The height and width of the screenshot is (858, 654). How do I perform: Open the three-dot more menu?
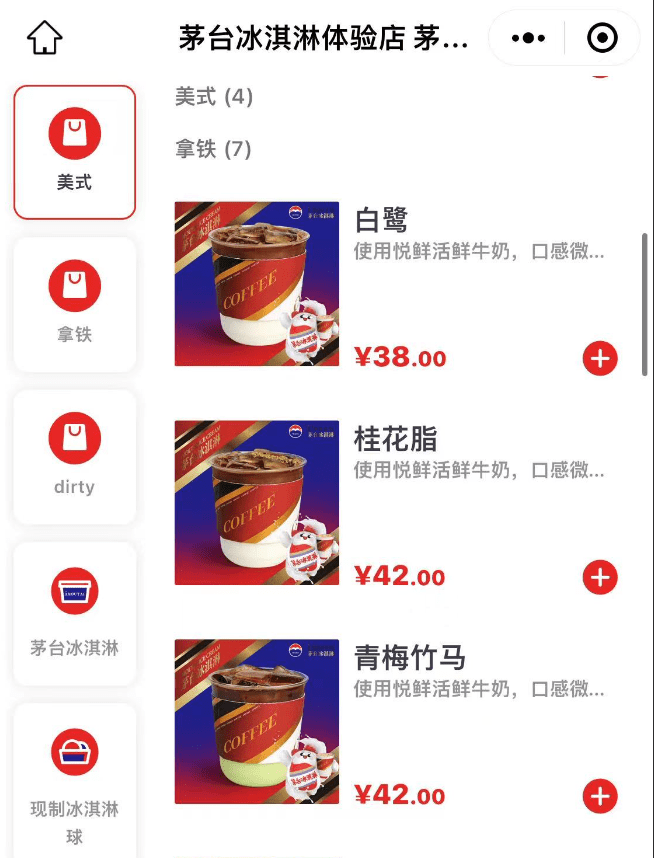528,38
